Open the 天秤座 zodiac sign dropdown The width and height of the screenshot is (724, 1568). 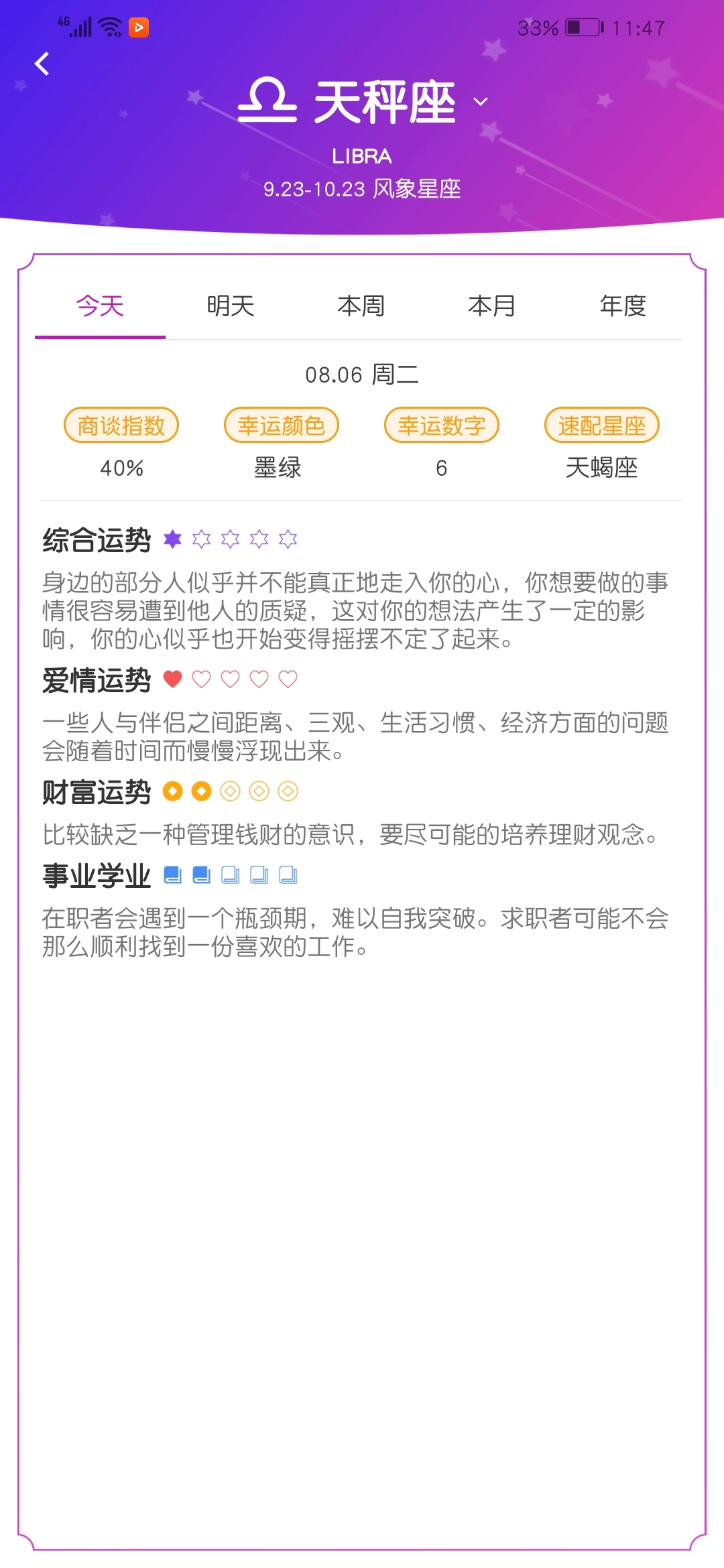(x=480, y=102)
